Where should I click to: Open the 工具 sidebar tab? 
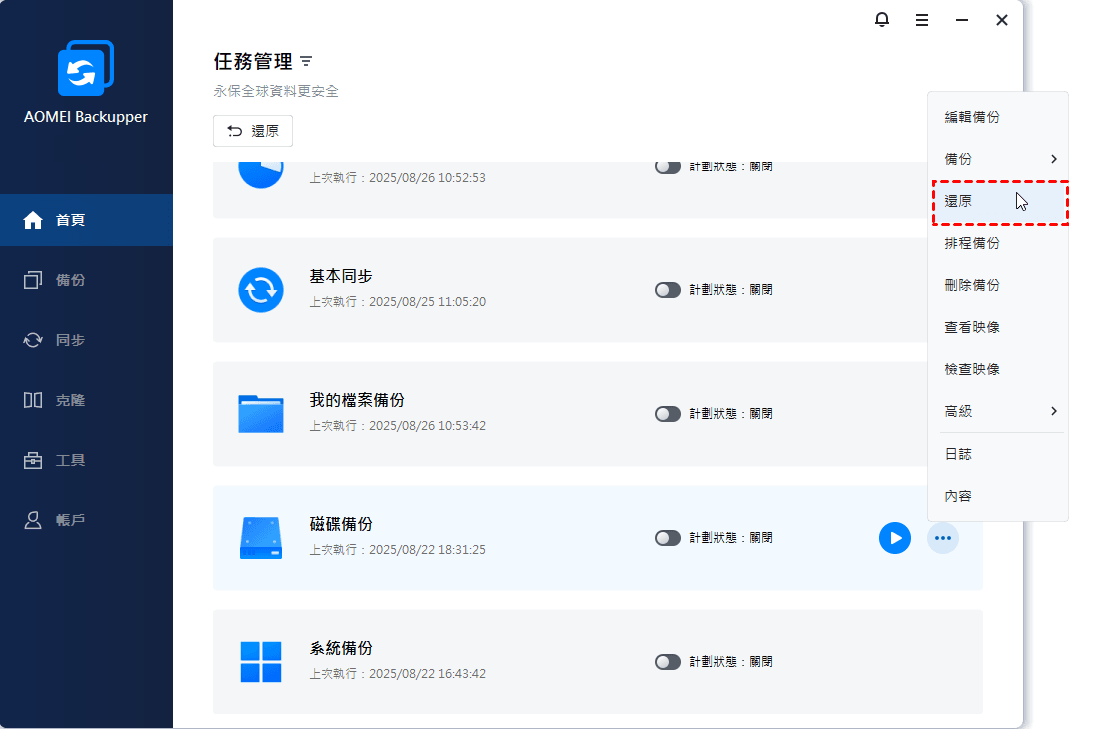[86, 460]
